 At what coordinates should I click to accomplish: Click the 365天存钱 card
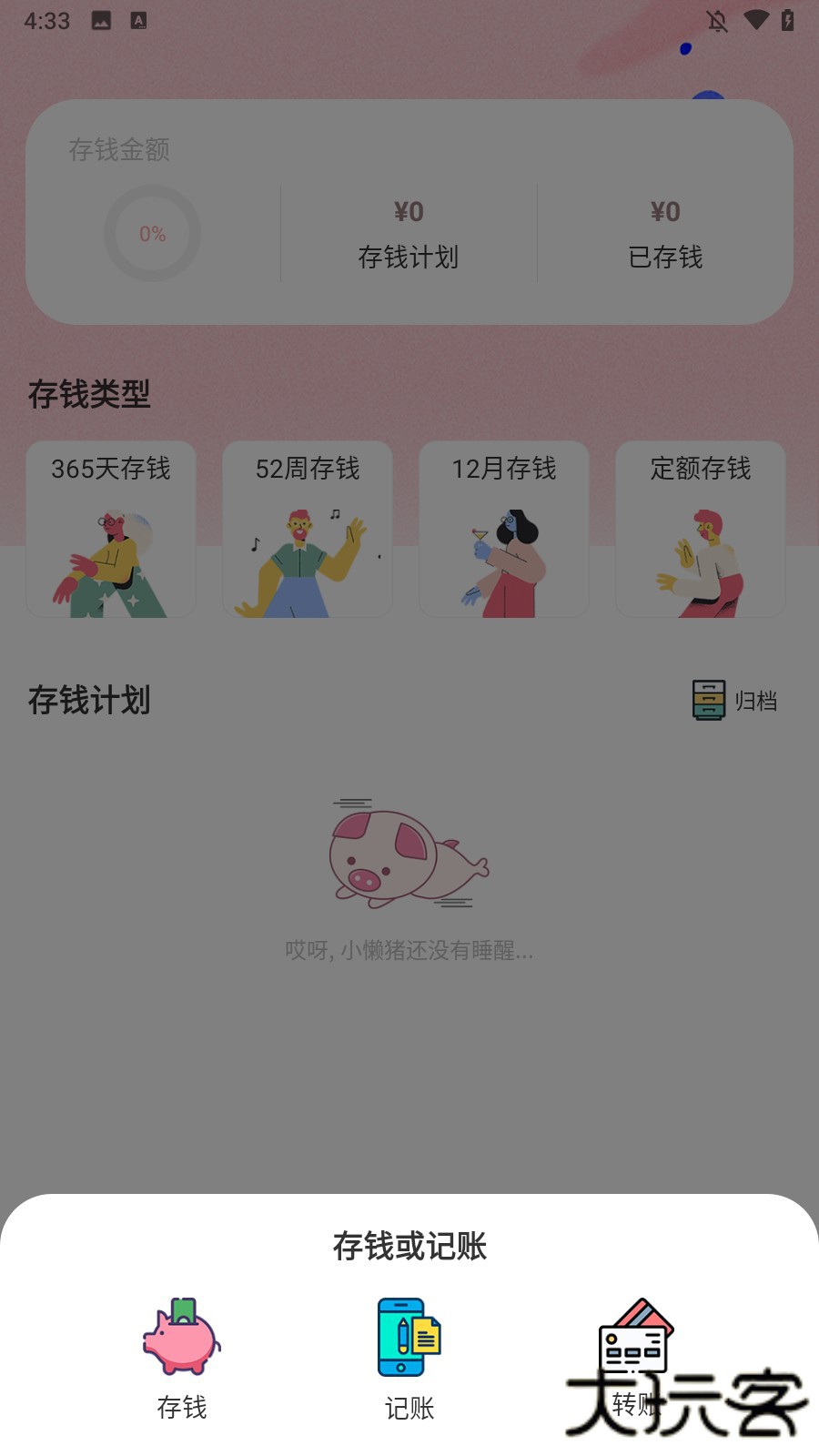pyautogui.click(x=109, y=529)
